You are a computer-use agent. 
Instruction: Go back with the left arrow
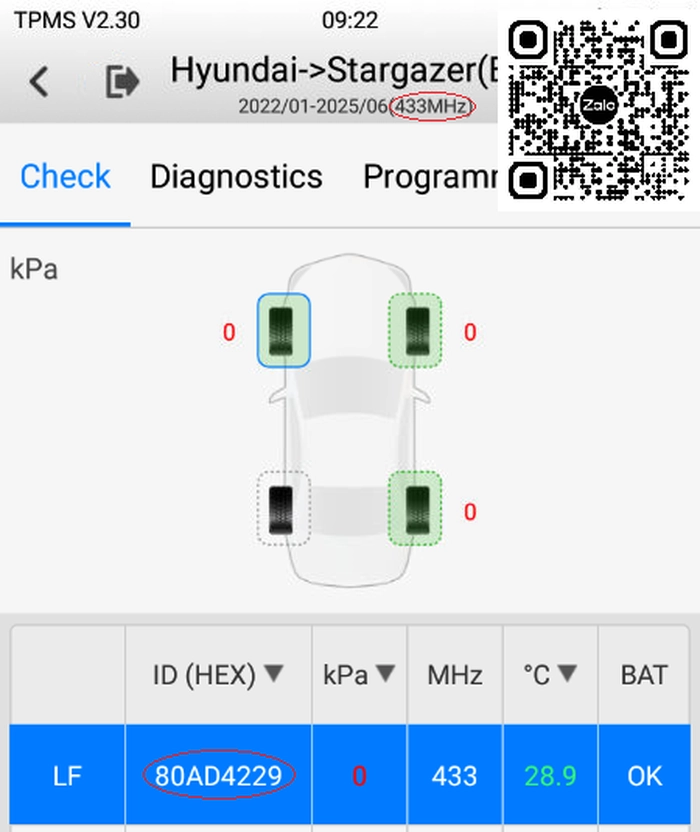click(39, 82)
